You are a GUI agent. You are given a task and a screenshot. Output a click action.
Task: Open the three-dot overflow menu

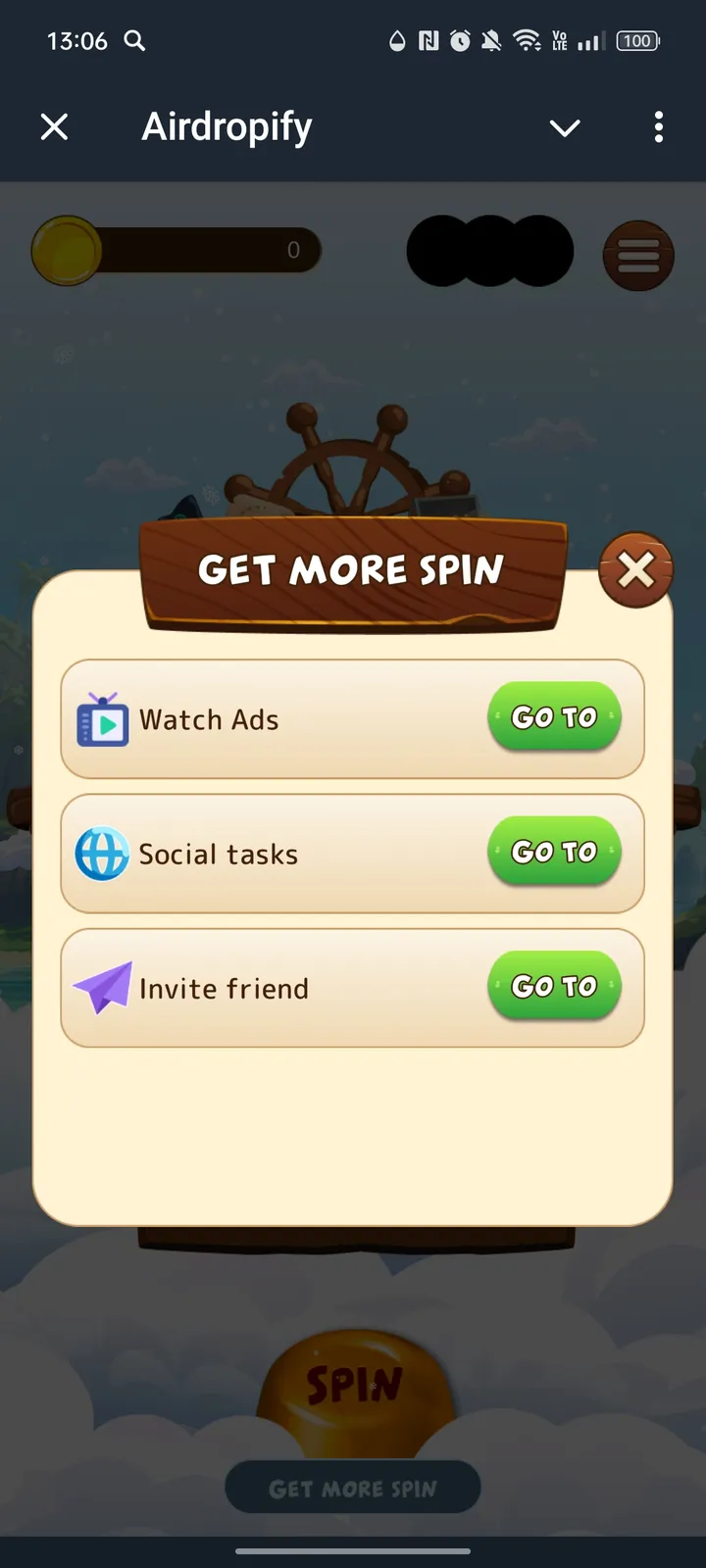(x=658, y=127)
